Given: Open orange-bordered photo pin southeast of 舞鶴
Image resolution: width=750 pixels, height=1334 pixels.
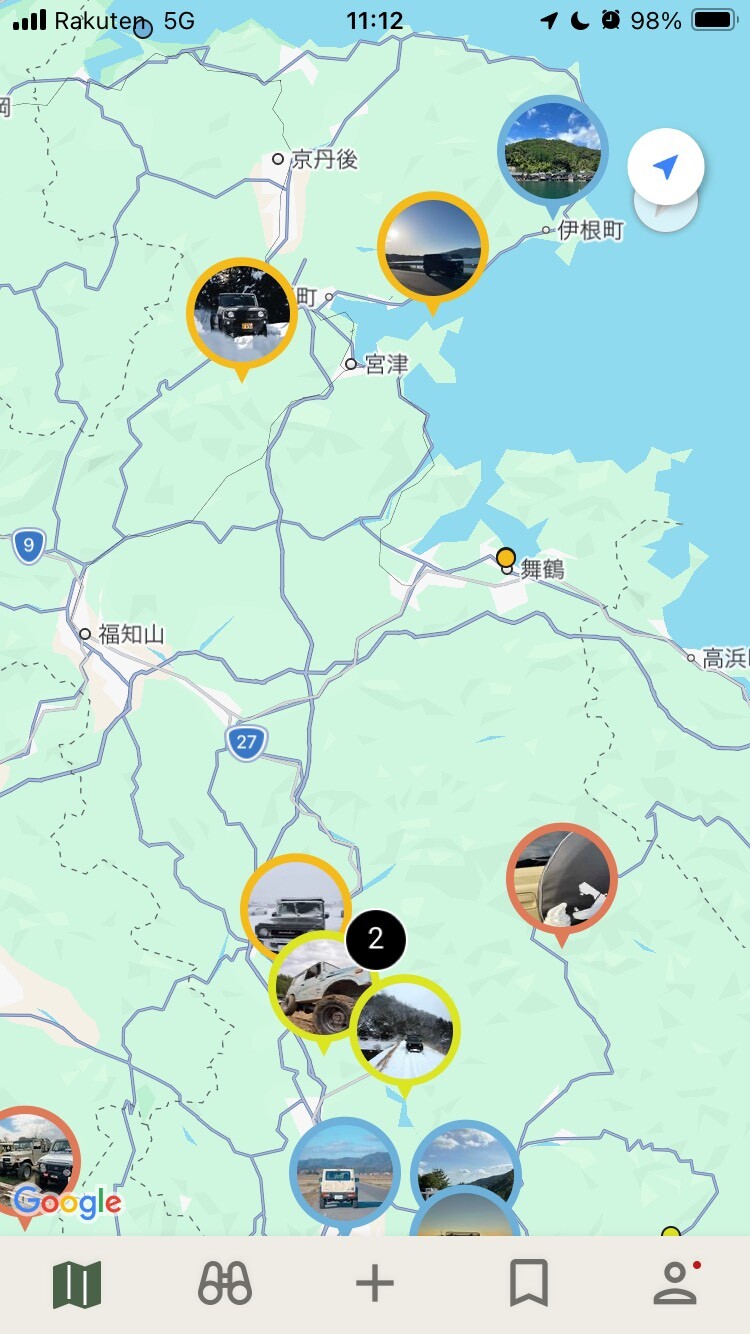Looking at the screenshot, I should (x=561, y=878).
